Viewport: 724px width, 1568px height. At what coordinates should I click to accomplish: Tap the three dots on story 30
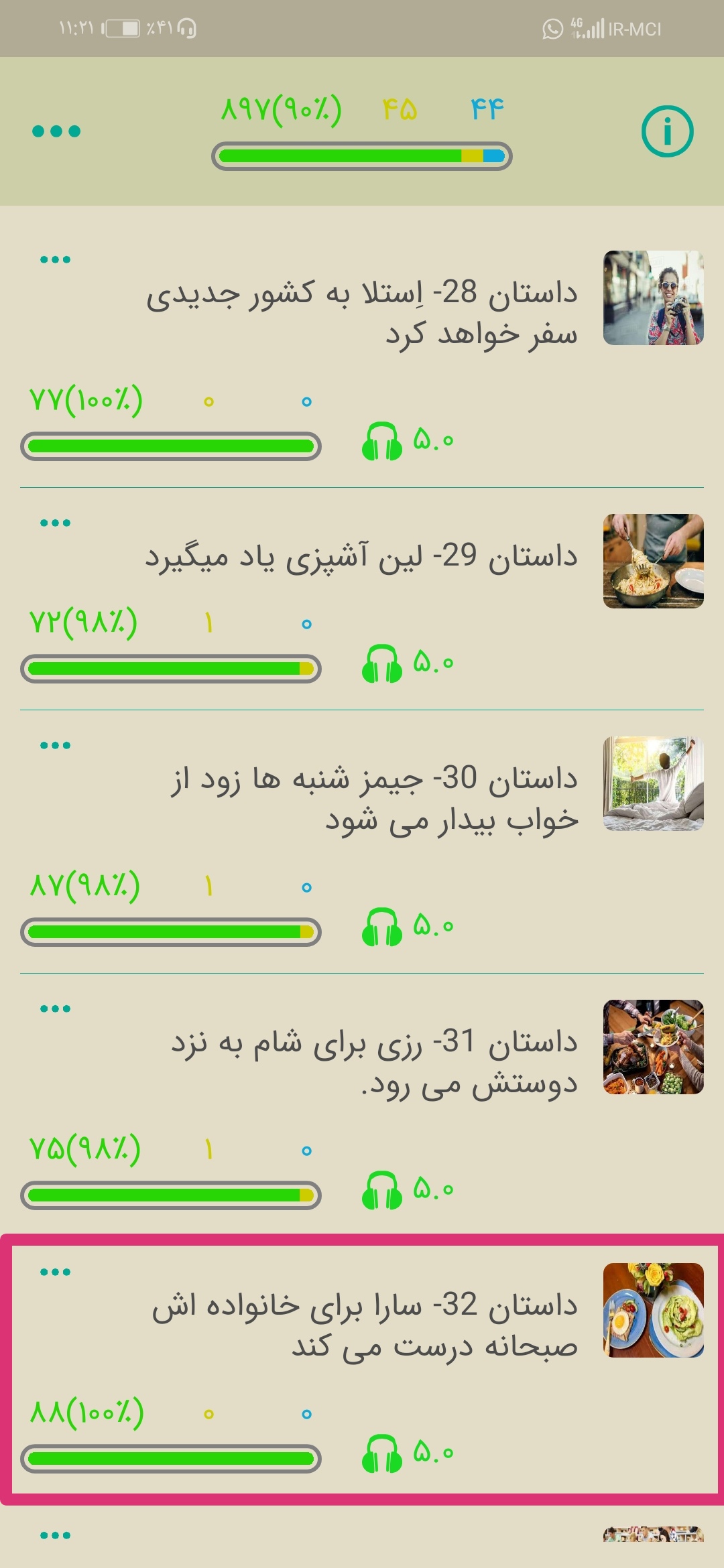click(x=55, y=746)
